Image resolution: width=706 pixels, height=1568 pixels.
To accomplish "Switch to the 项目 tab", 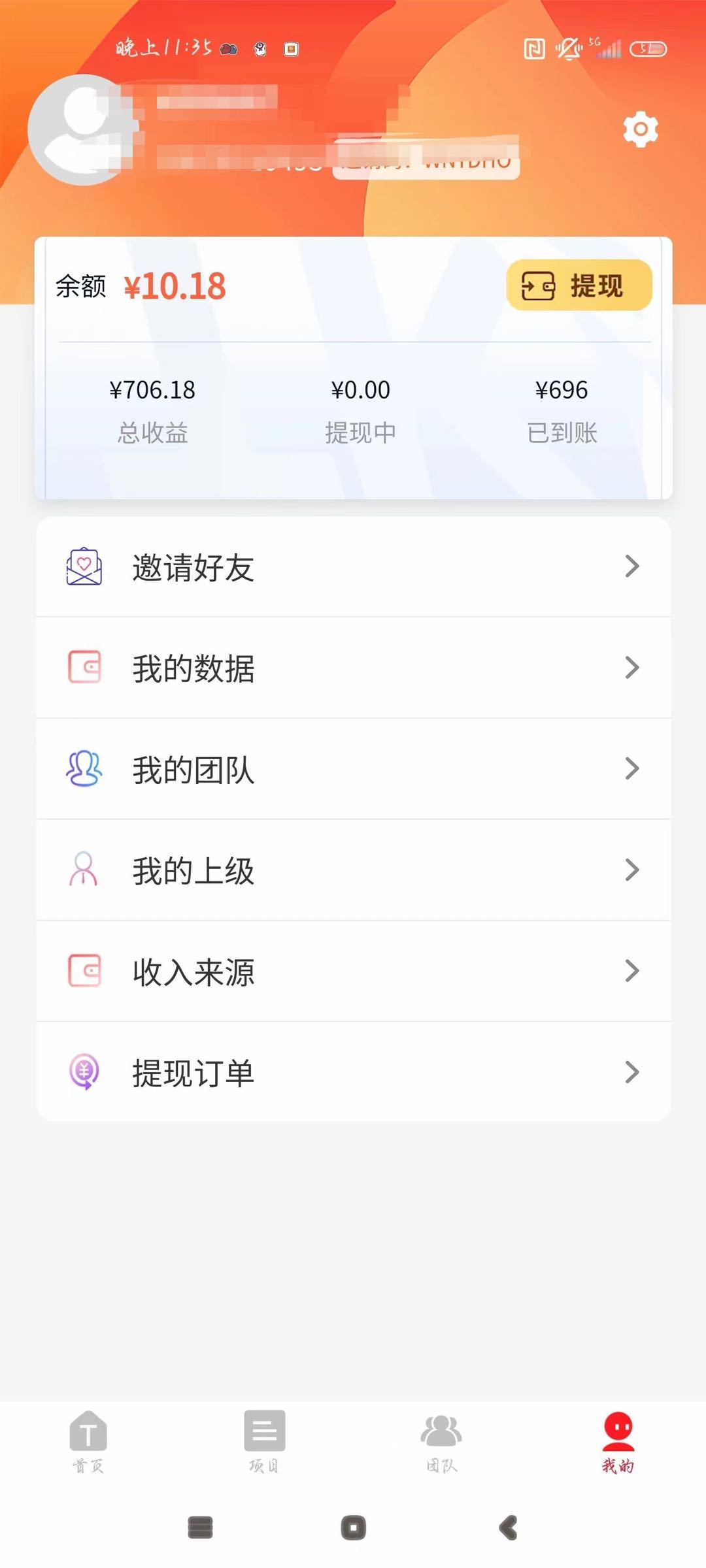I will tap(265, 1441).
